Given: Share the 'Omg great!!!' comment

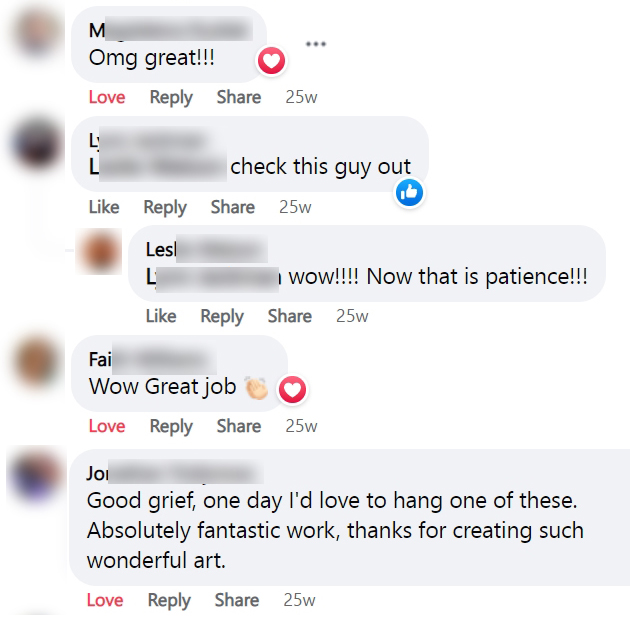Looking at the screenshot, I should tap(238, 97).
